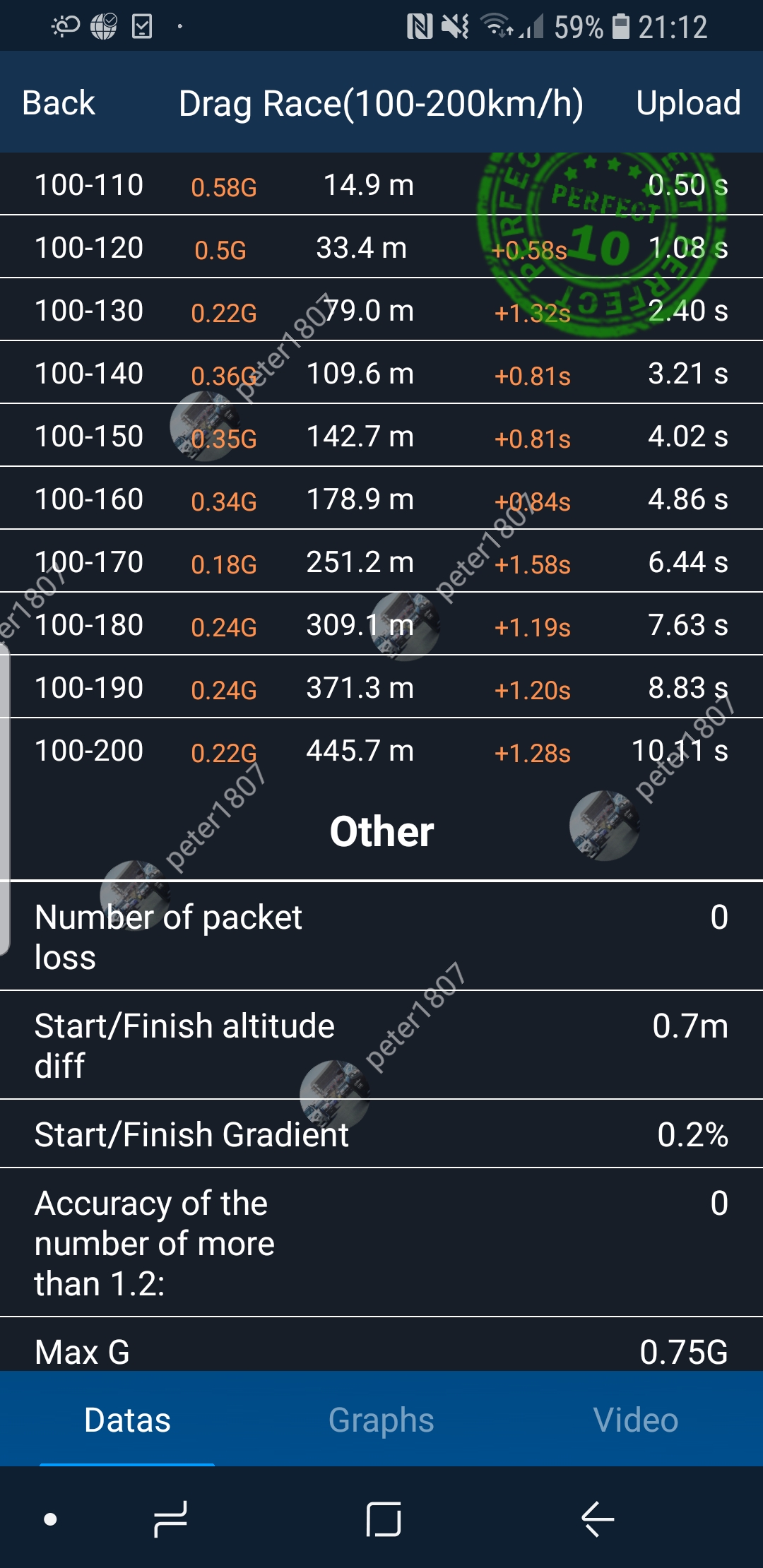The width and height of the screenshot is (763, 1568).
Task: Go back using the Back button
Action: coord(59,103)
